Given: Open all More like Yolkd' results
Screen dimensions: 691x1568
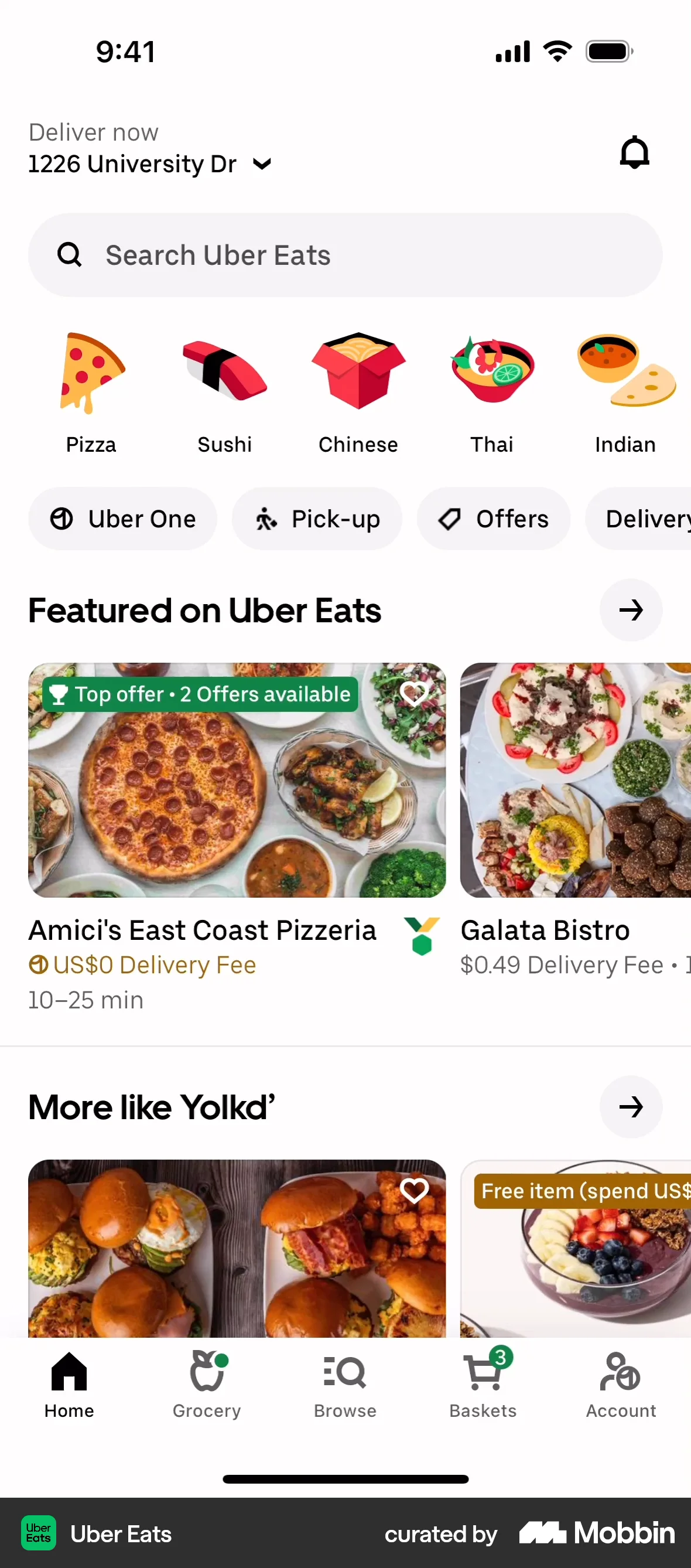Looking at the screenshot, I should point(631,1107).
